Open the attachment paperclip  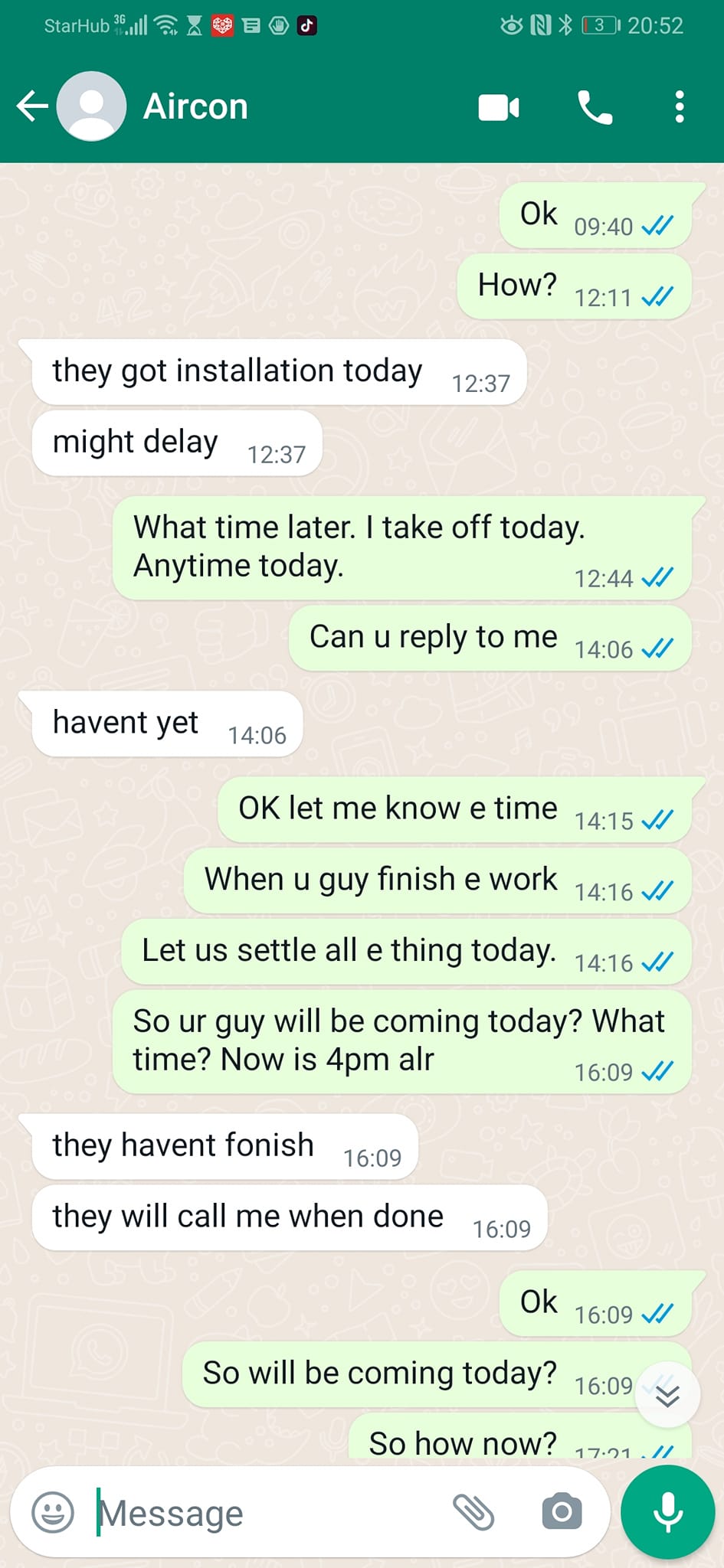pos(473,1512)
